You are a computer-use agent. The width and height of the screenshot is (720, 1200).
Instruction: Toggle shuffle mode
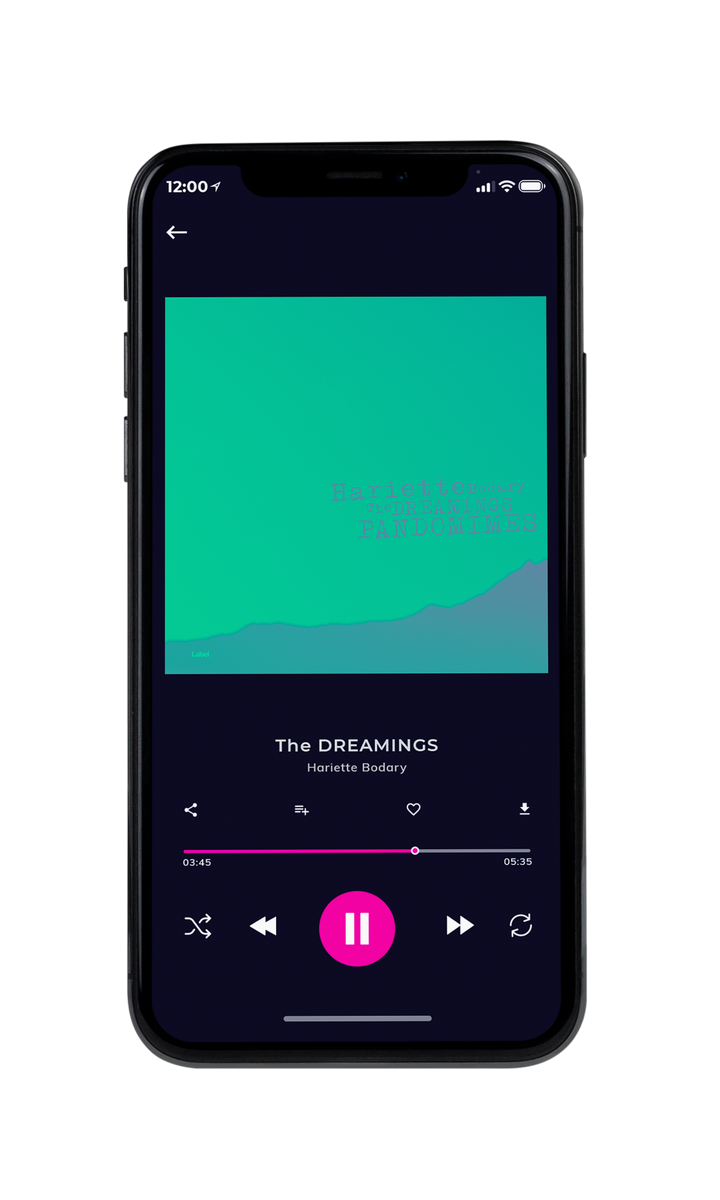[x=198, y=927]
